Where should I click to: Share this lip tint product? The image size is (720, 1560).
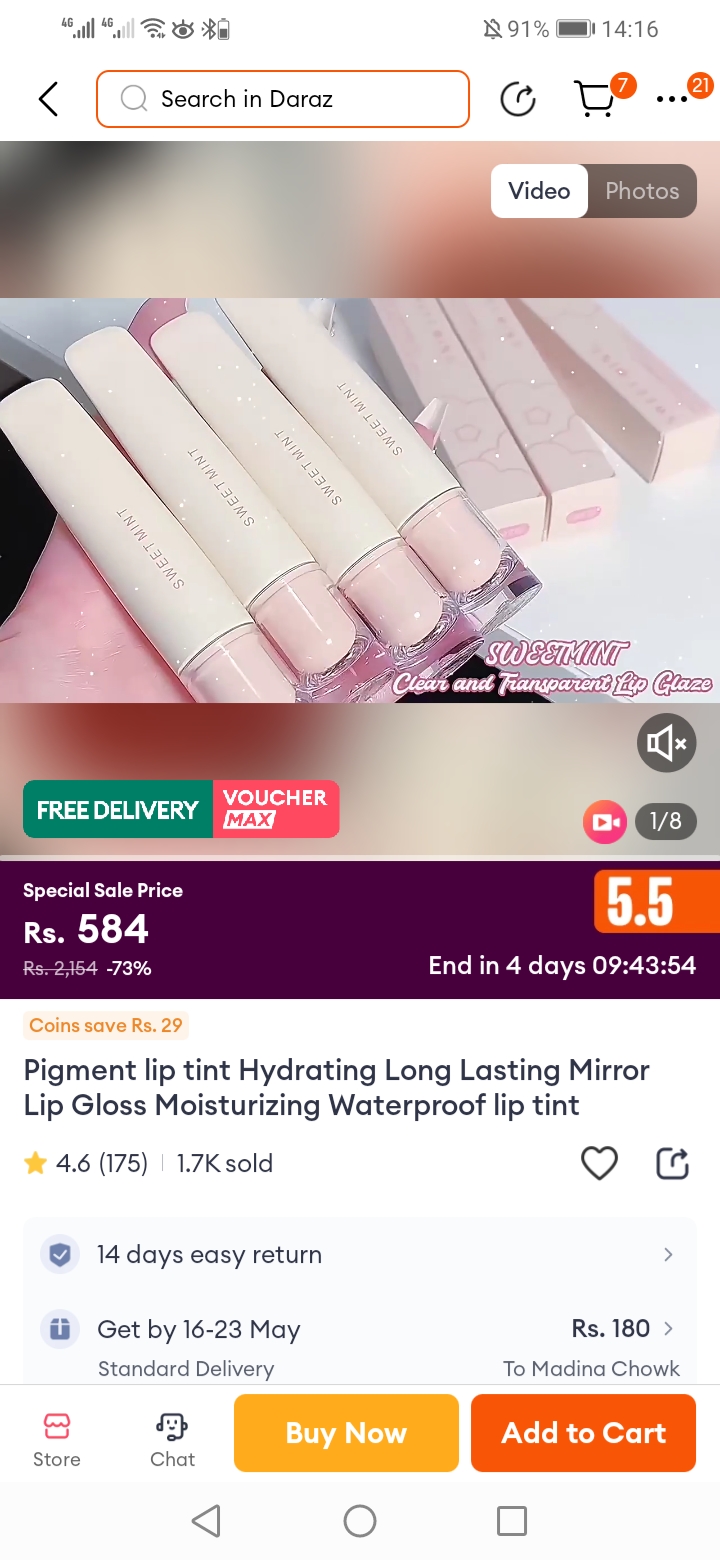click(672, 1163)
